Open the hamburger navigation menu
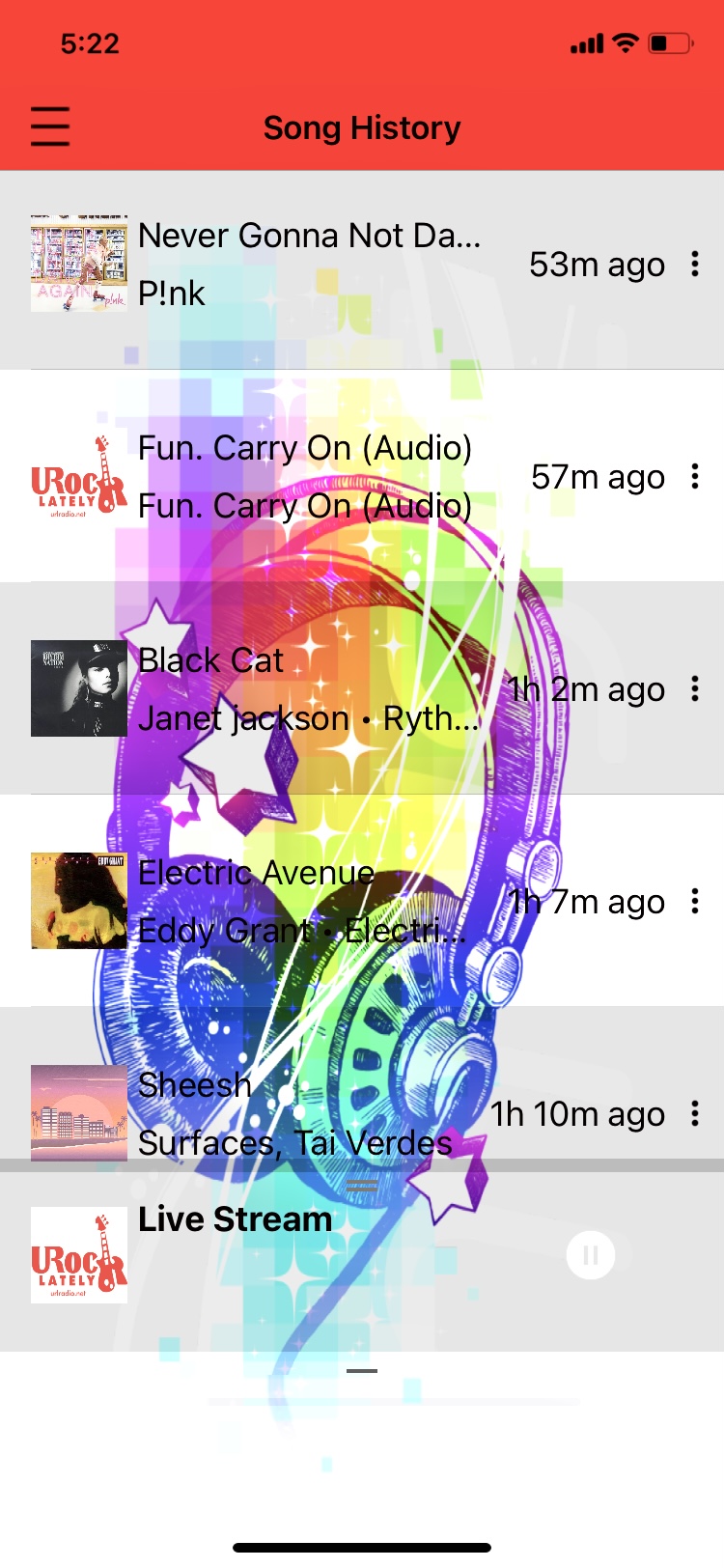The image size is (724, 1568). 50,126
